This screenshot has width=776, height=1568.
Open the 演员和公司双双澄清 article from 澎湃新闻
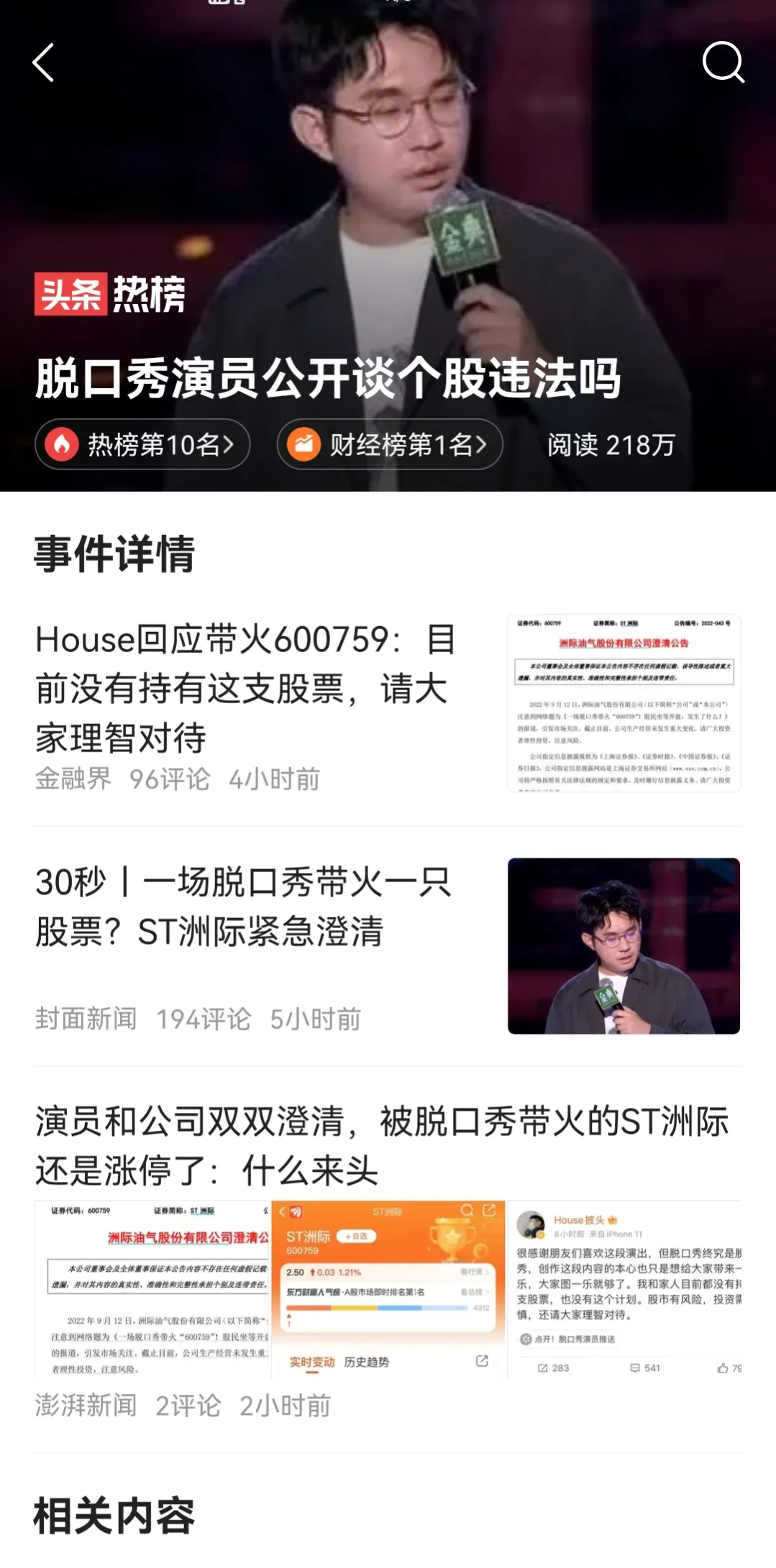(381, 1145)
